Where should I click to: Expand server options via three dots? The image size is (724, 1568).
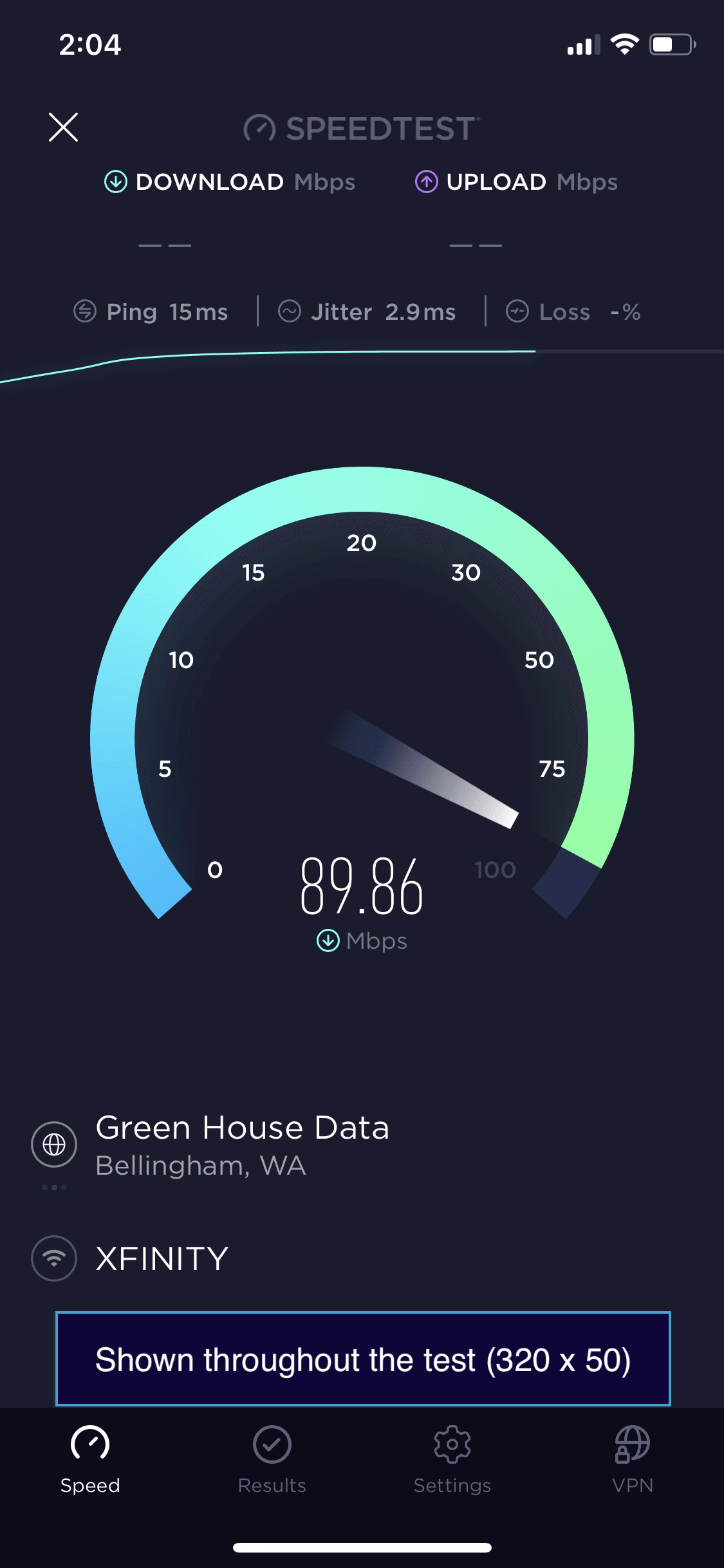click(x=54, y=1188)
